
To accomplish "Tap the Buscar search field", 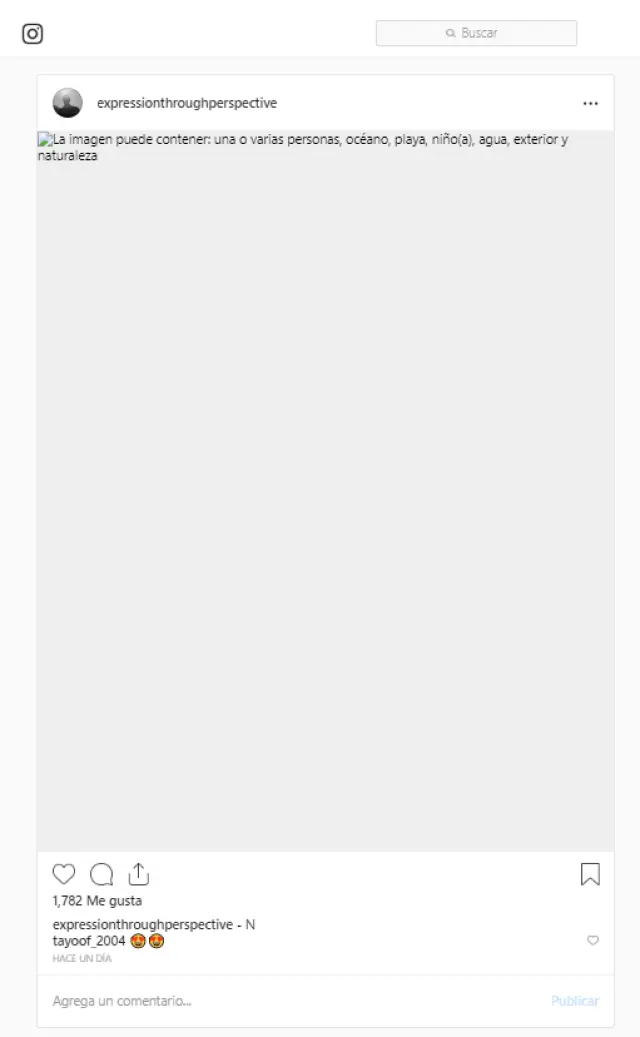I will (476, 33).
